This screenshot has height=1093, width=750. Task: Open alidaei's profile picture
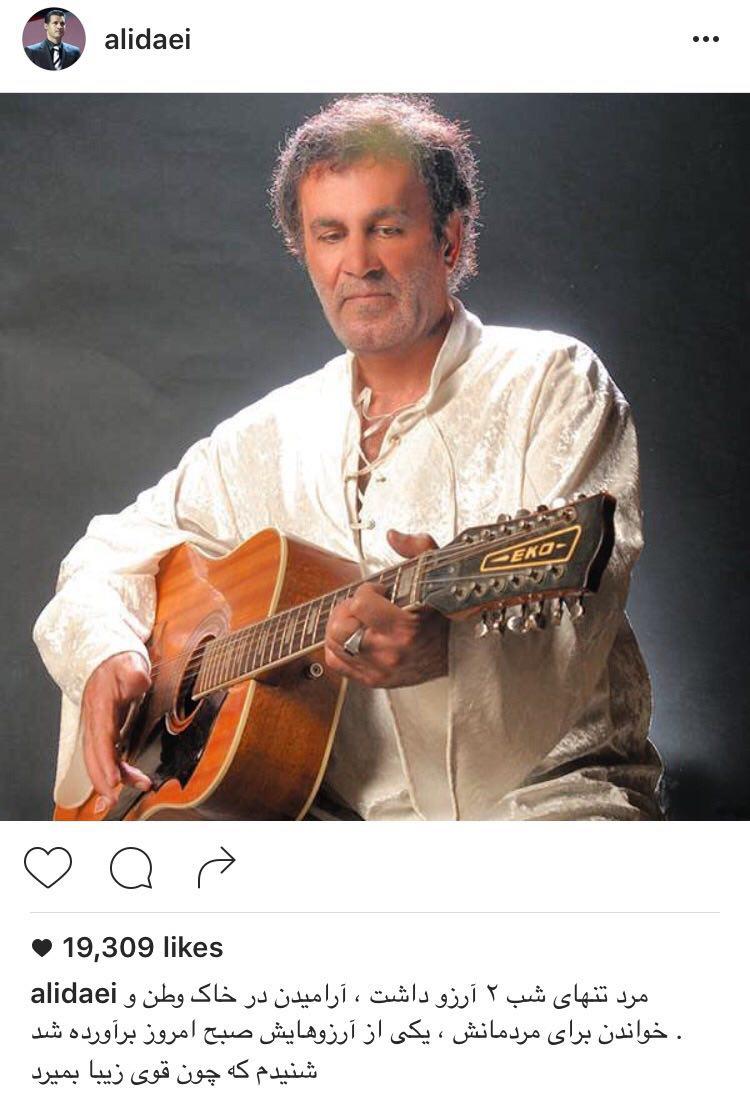click(54, 39)
